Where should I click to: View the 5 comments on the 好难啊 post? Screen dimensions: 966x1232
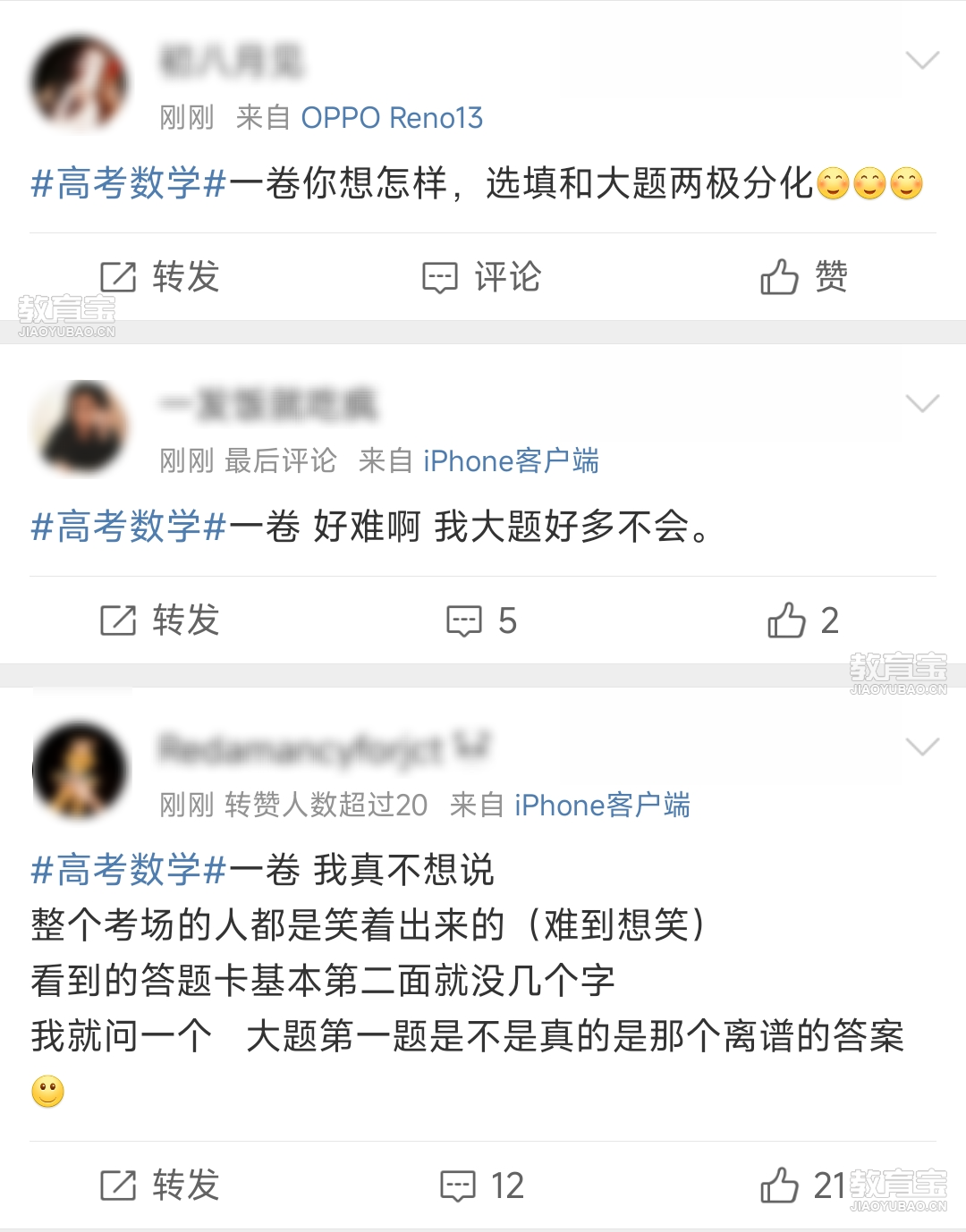tap(481, 620)
